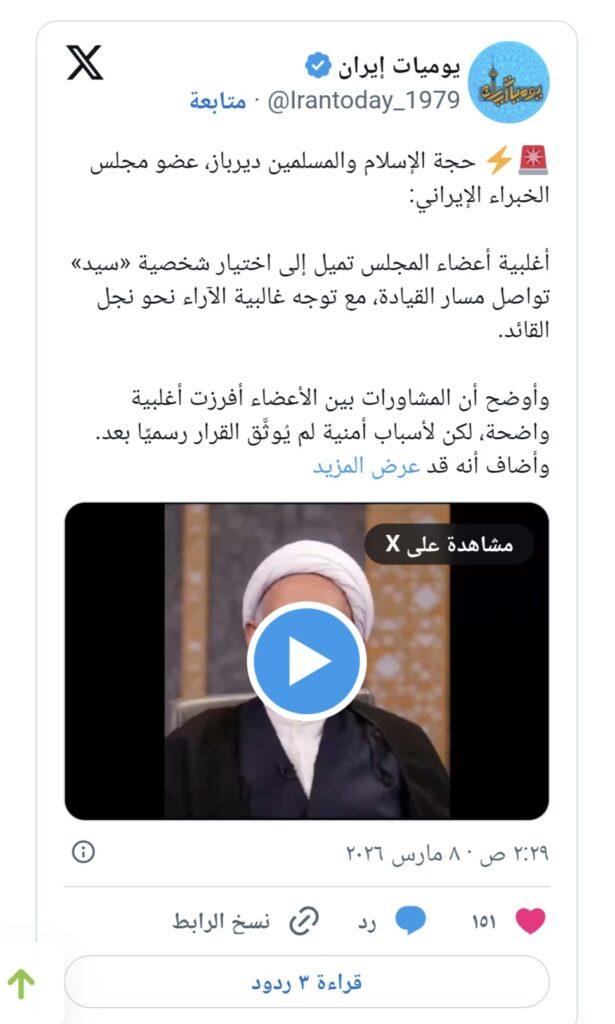Screen dimensions: 615x1024
Task: Follow the يوميات إيران account via متابعة
Action: 218,101
